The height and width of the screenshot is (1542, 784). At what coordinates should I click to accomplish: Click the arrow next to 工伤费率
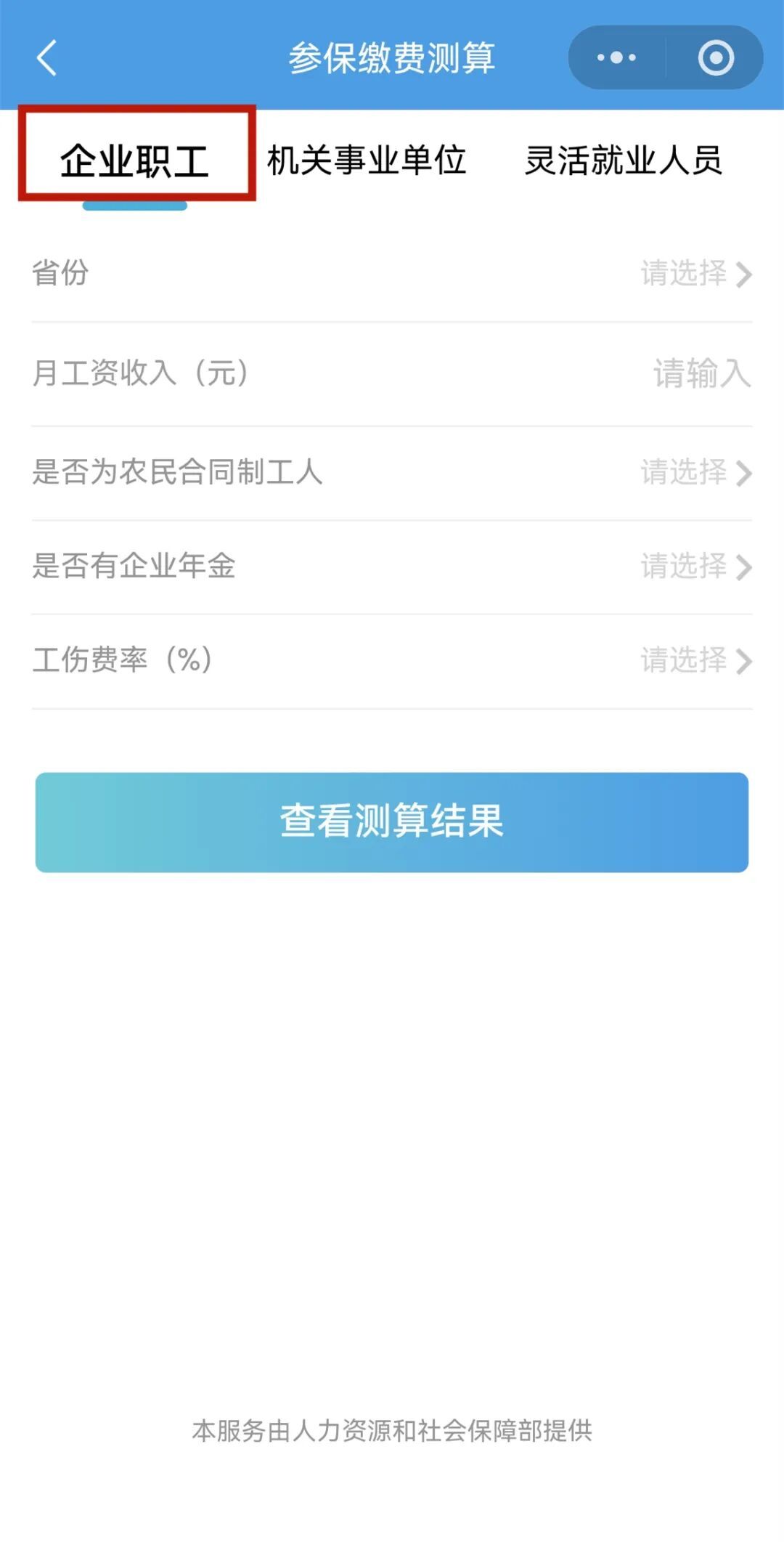point(744,661)
